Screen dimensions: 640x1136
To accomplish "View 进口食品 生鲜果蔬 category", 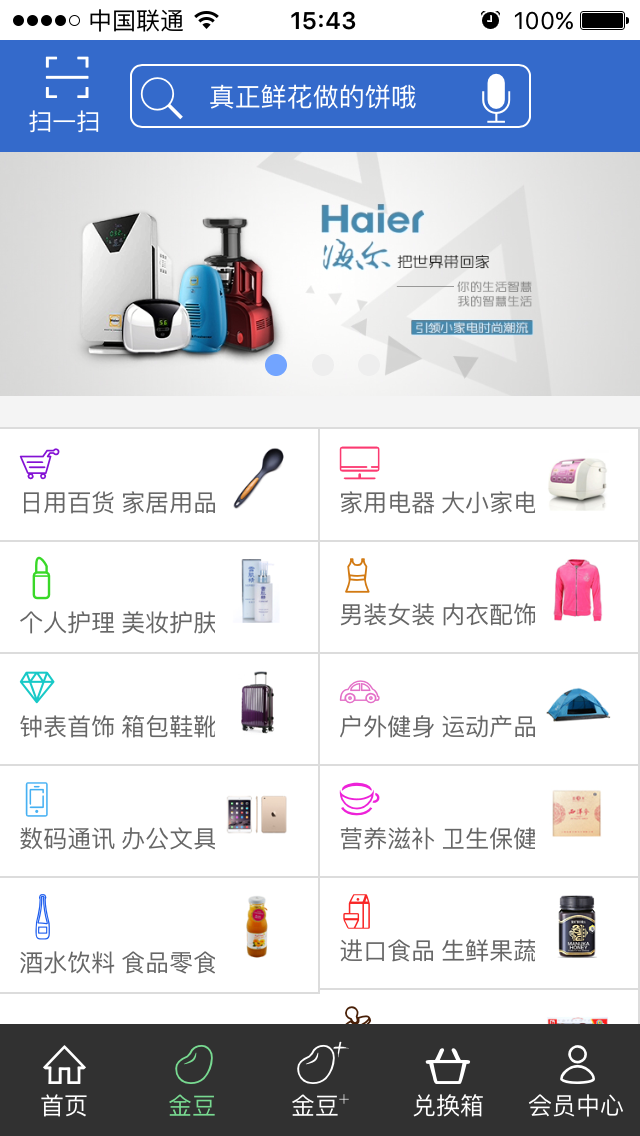I will point(479,933).
